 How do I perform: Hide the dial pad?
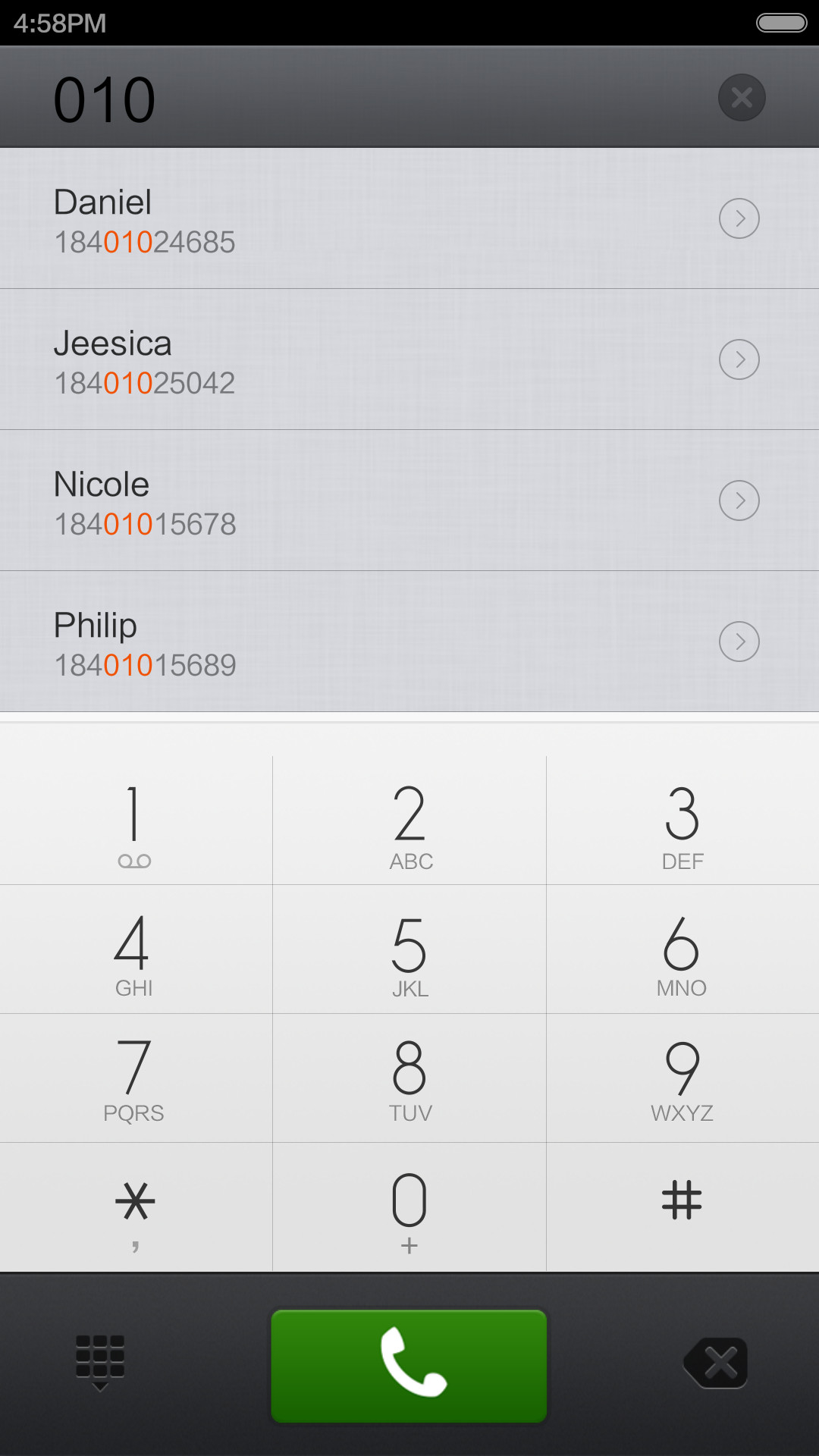tap(100, 1363)
